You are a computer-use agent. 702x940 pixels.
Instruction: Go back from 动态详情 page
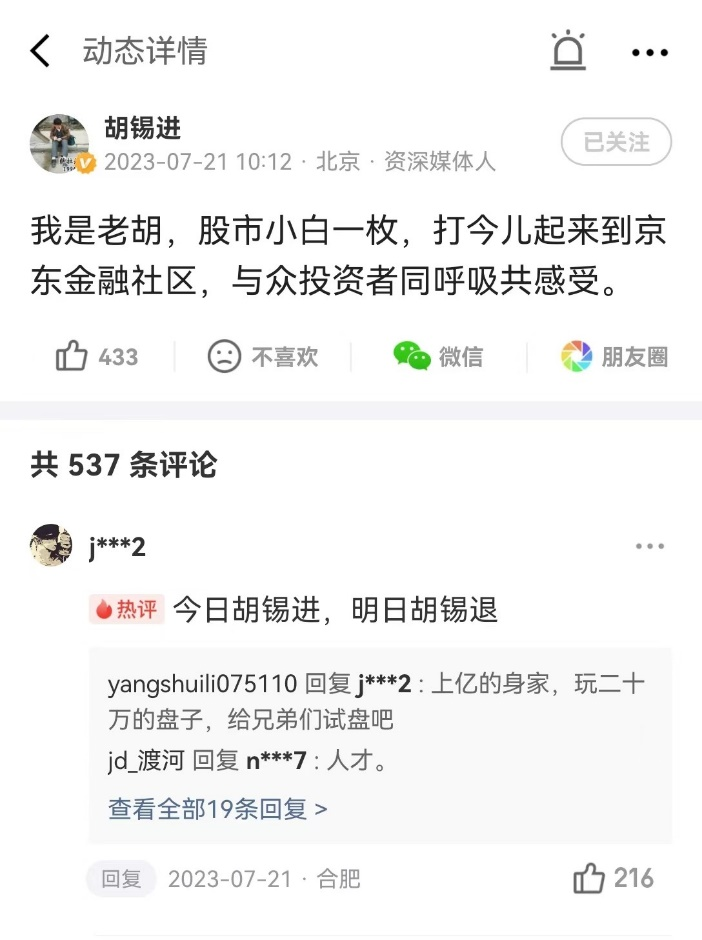click(40, 51)
